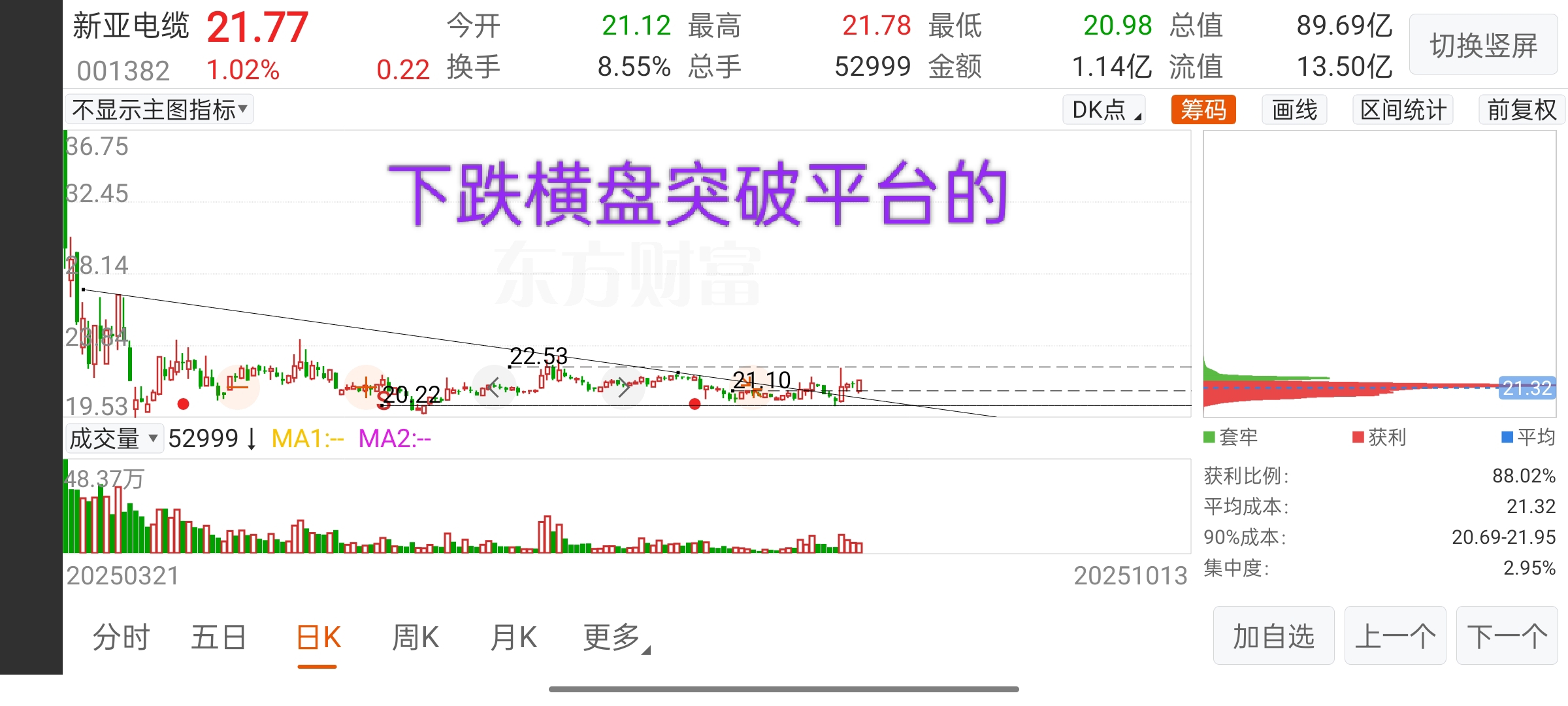The height and width of the screenshot is (706, 1568).
Task: Expand the 成交量 sub-indicator dropdown
Action: [x=114, y=438]
